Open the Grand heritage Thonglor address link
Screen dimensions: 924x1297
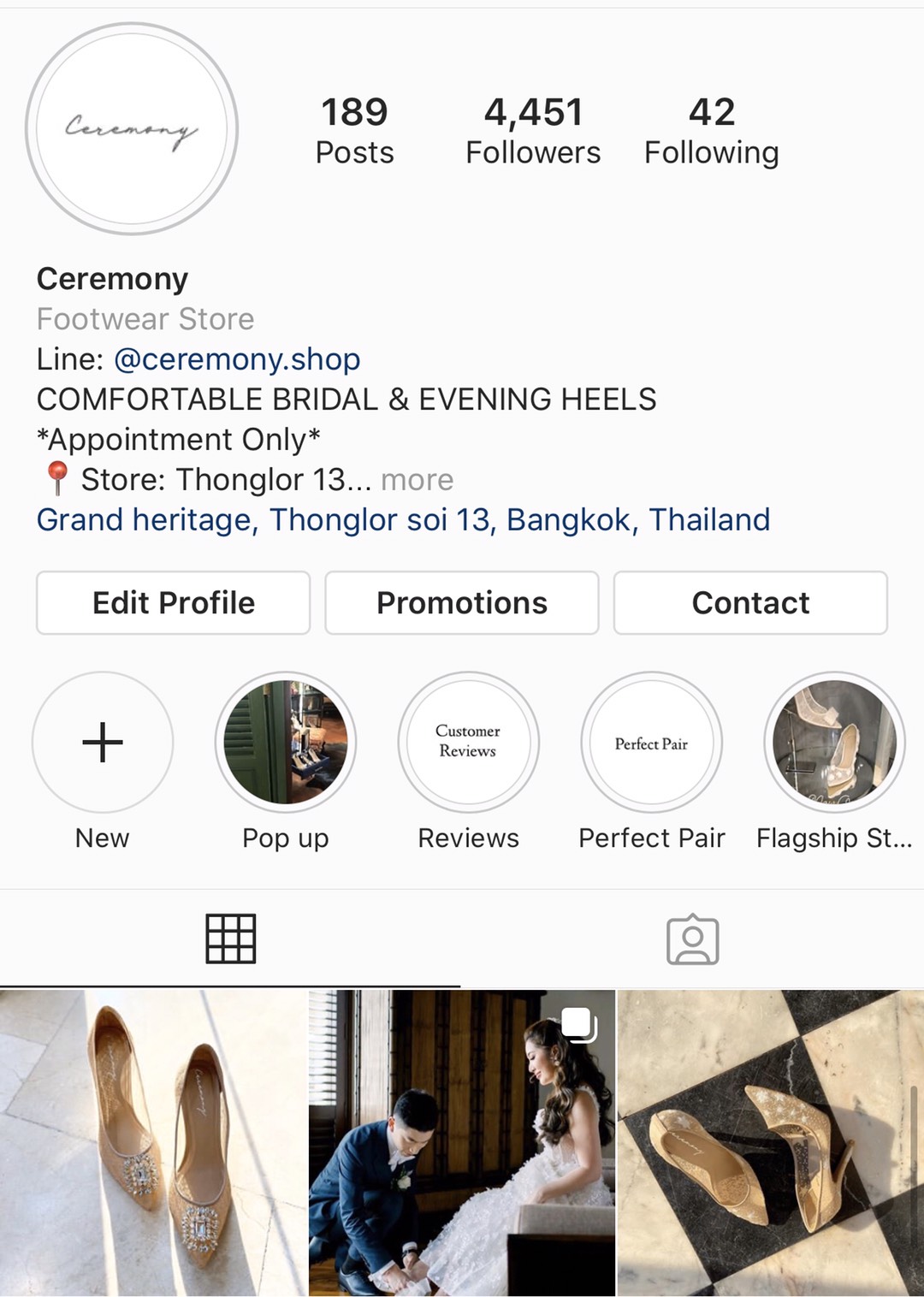tap(403, 520)
